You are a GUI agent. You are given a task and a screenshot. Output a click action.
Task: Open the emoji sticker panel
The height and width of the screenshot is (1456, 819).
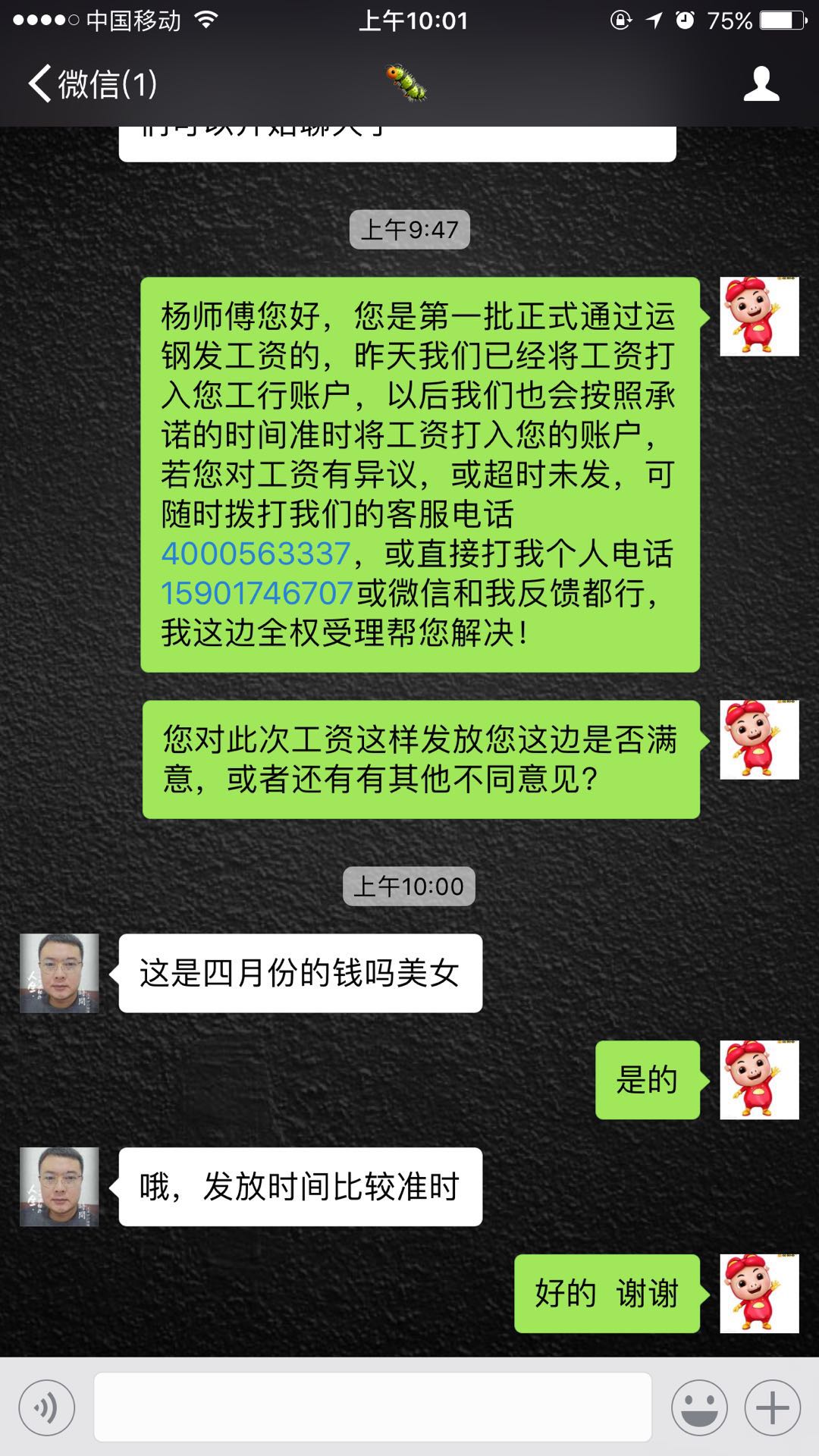pyautogui.click(x=698, y=1408)
